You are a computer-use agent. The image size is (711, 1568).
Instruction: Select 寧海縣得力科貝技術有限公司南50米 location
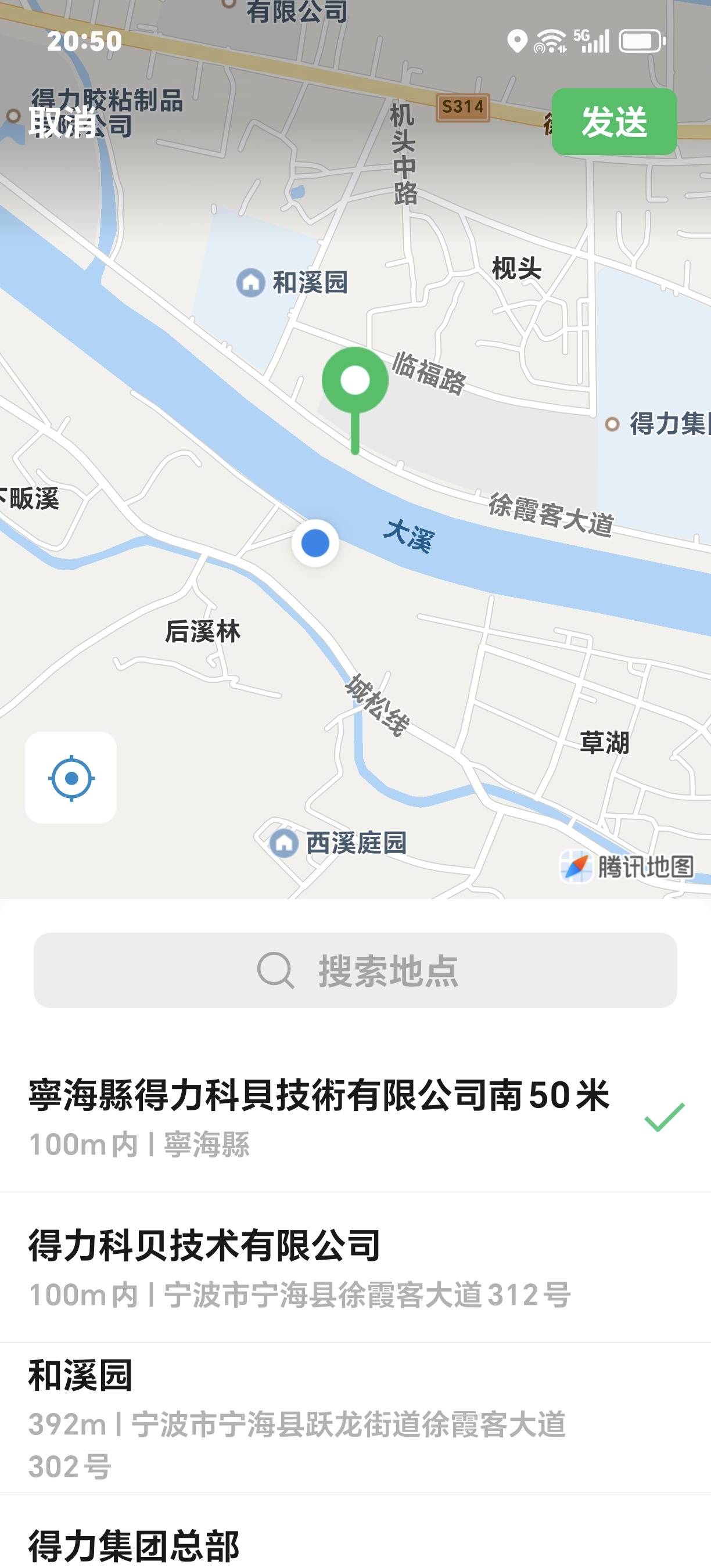[319, 1116]
